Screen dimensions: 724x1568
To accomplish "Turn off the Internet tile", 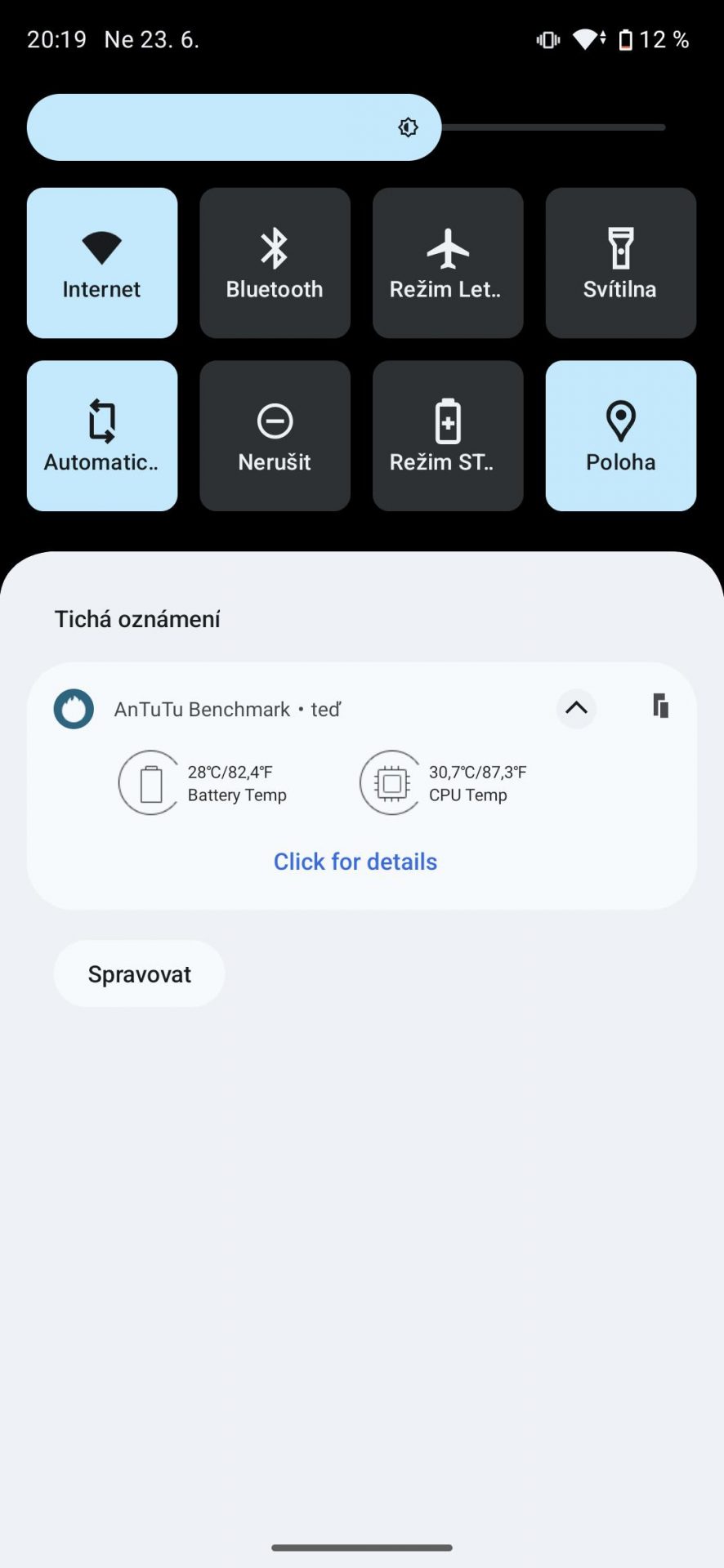I will [102, 263].
